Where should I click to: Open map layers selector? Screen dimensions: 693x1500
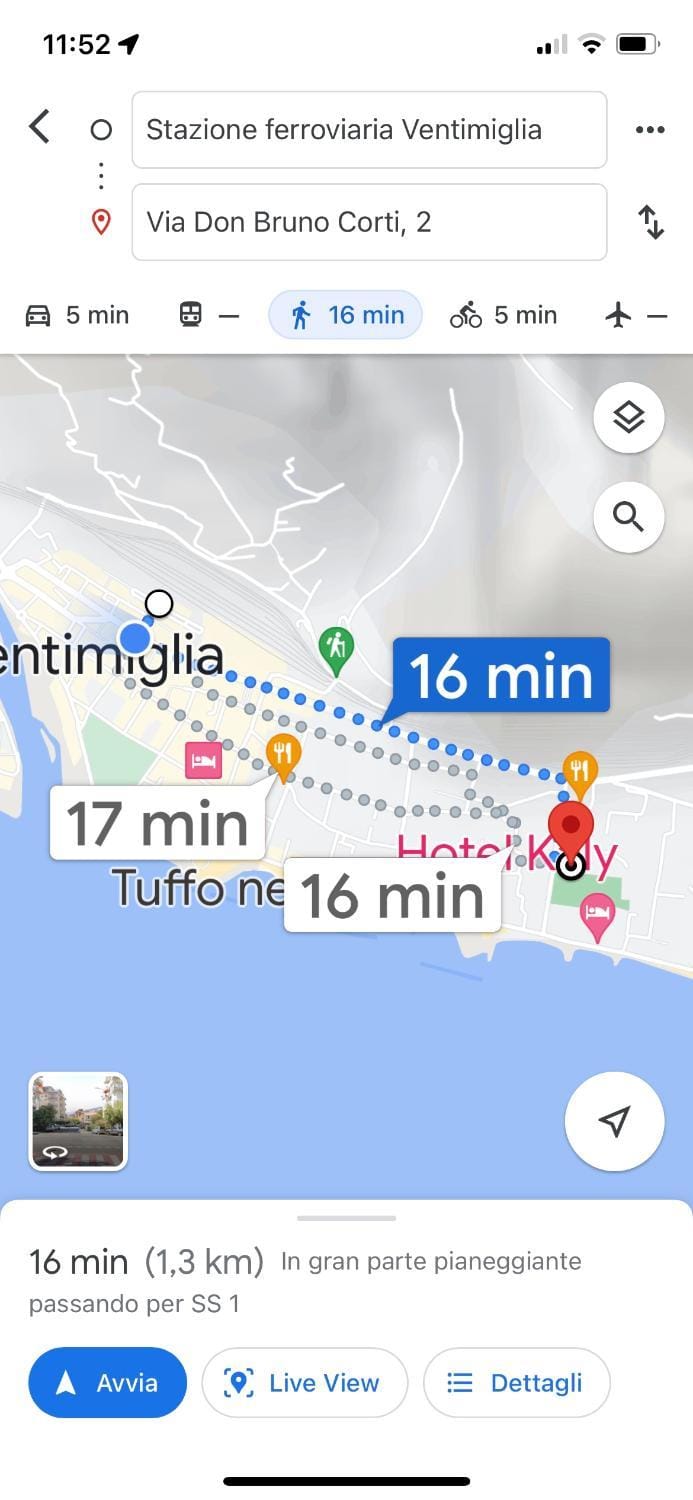coord(628,417)
